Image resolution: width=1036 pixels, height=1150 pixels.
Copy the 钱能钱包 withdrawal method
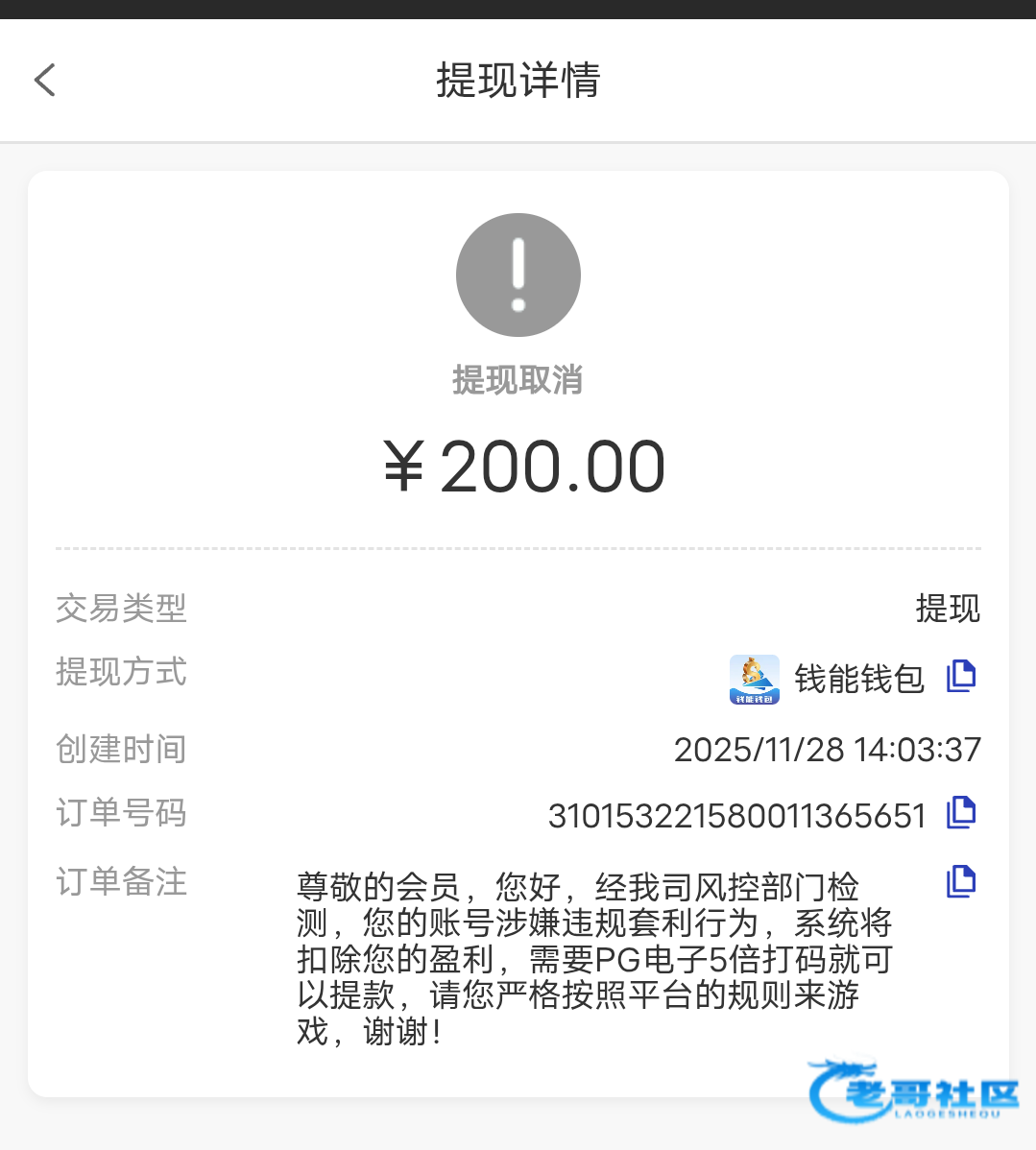pos(960,677)
